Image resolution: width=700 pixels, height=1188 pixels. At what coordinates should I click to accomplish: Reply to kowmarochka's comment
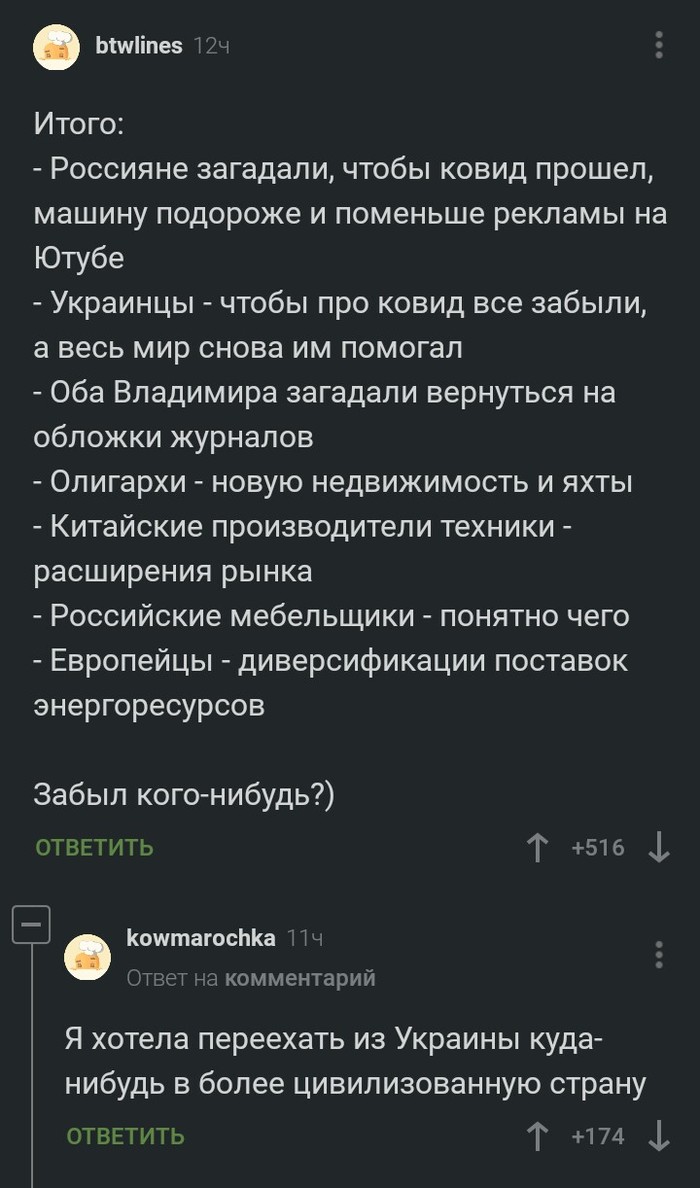pos(126,1136)
